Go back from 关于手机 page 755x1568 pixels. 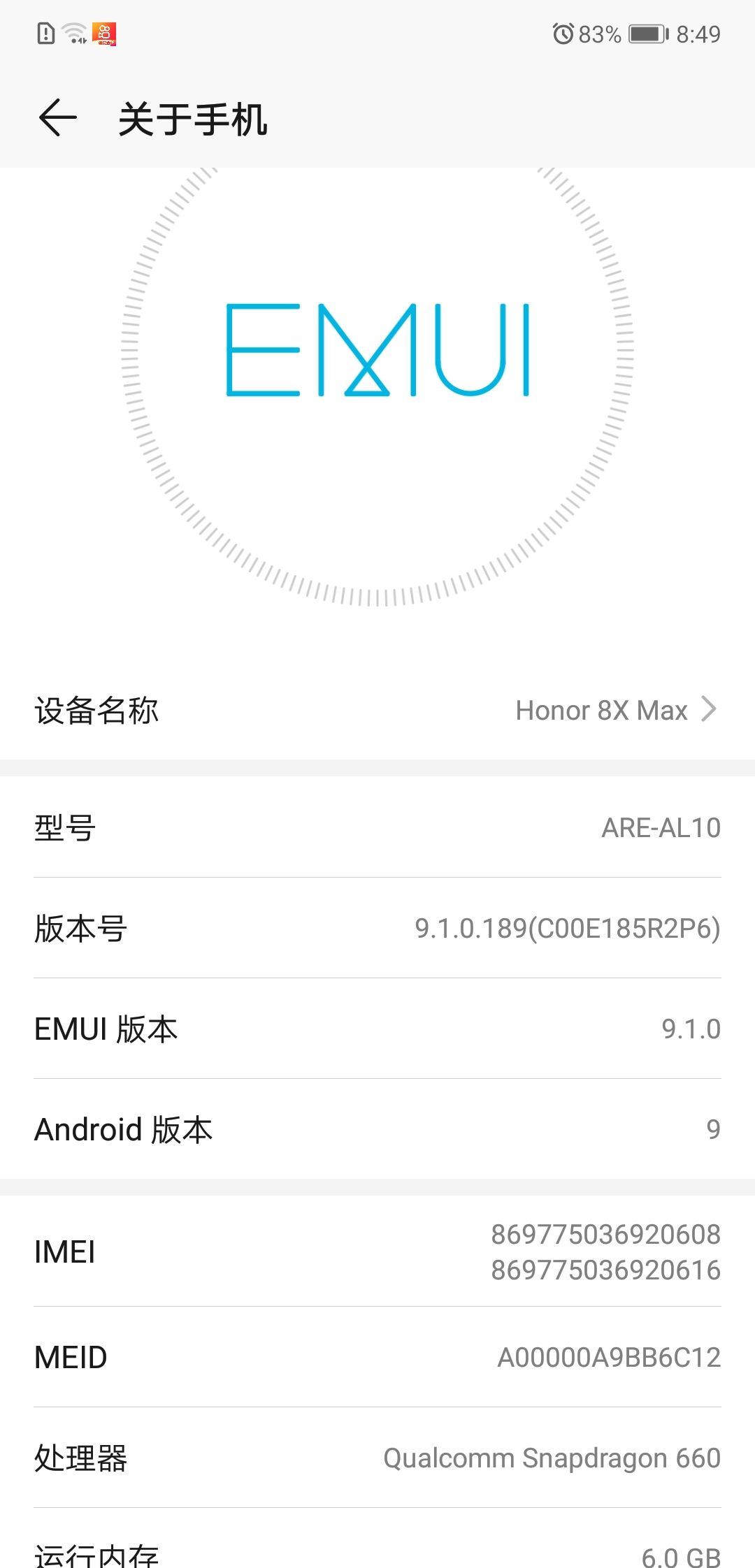[57, 117]
